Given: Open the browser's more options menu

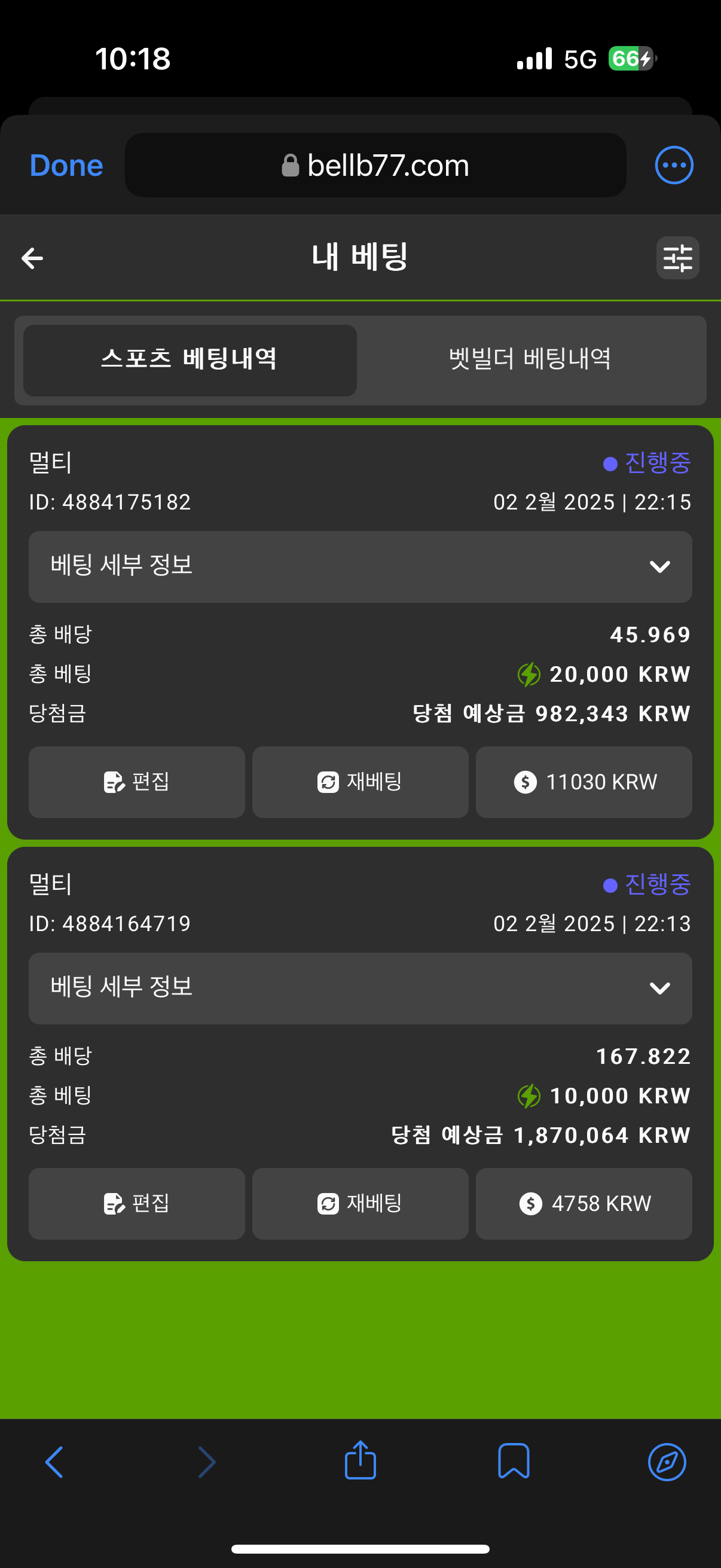Looking at the screenshot, I should click(x=674, y=165).
